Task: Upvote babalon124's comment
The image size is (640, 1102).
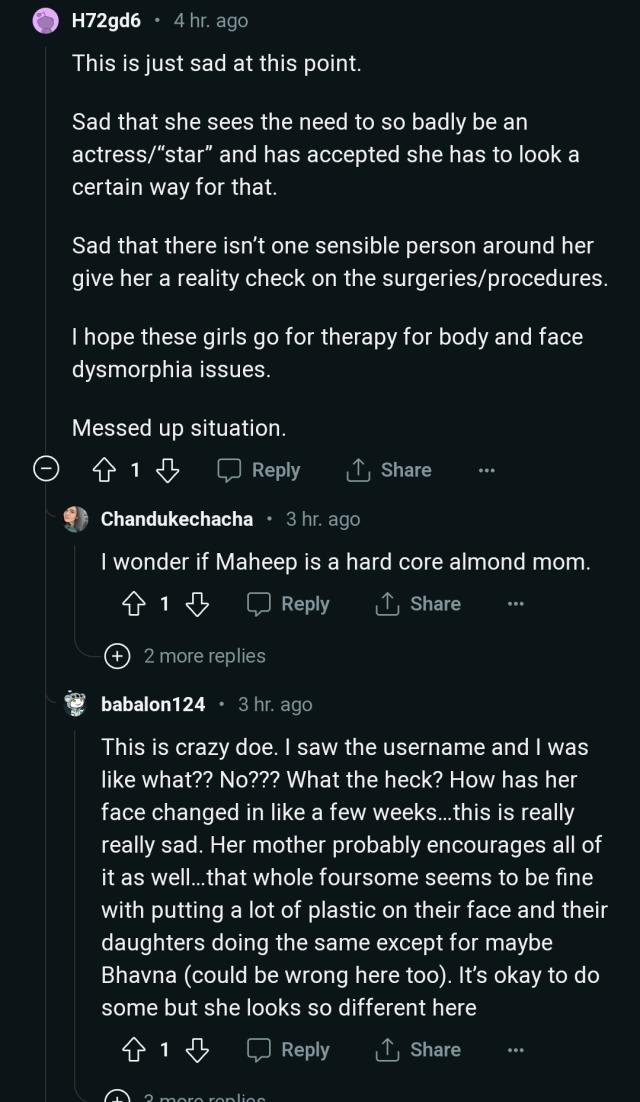Action: coord(135,1050)
